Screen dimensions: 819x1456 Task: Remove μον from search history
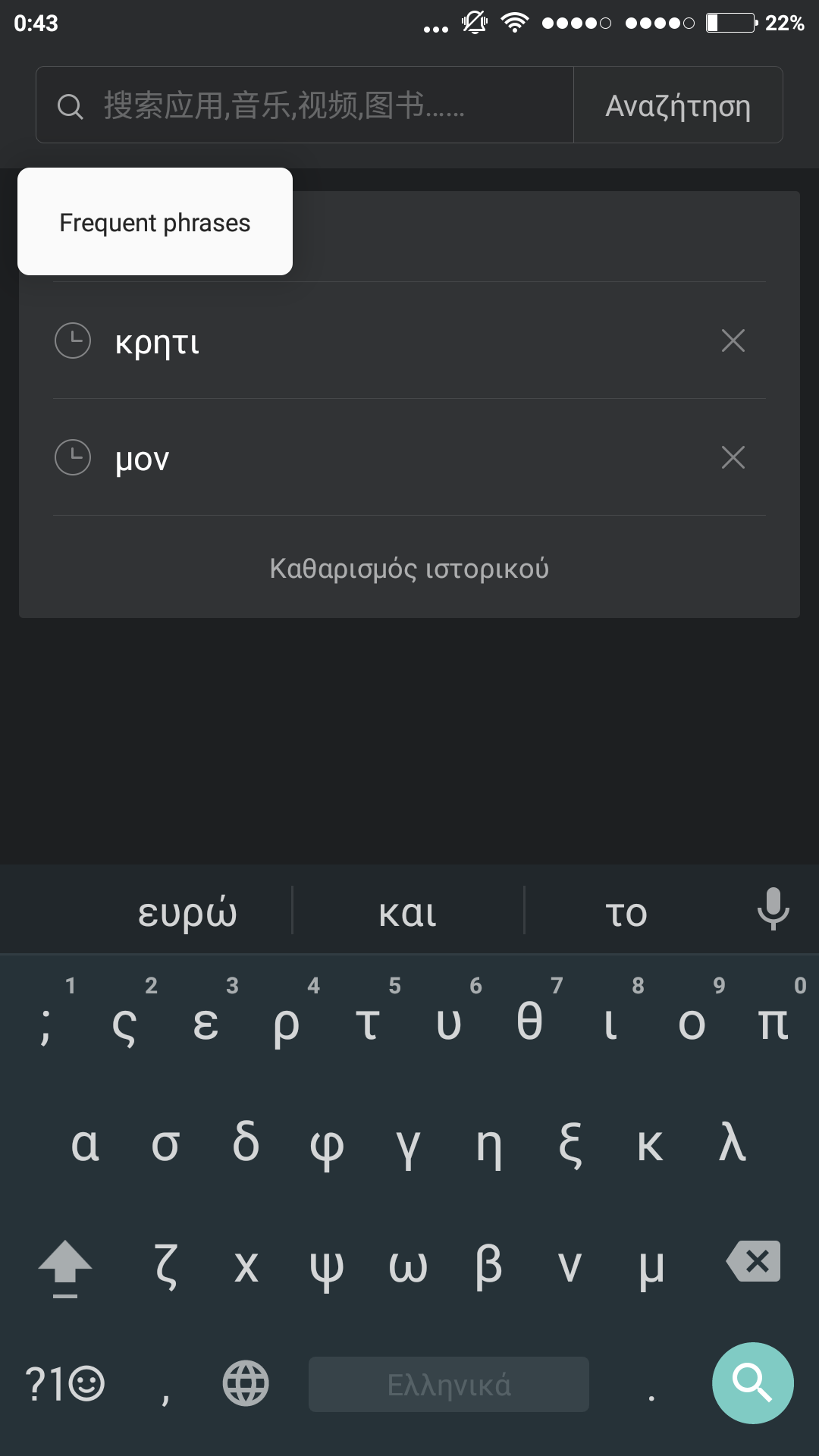(733, 458)
